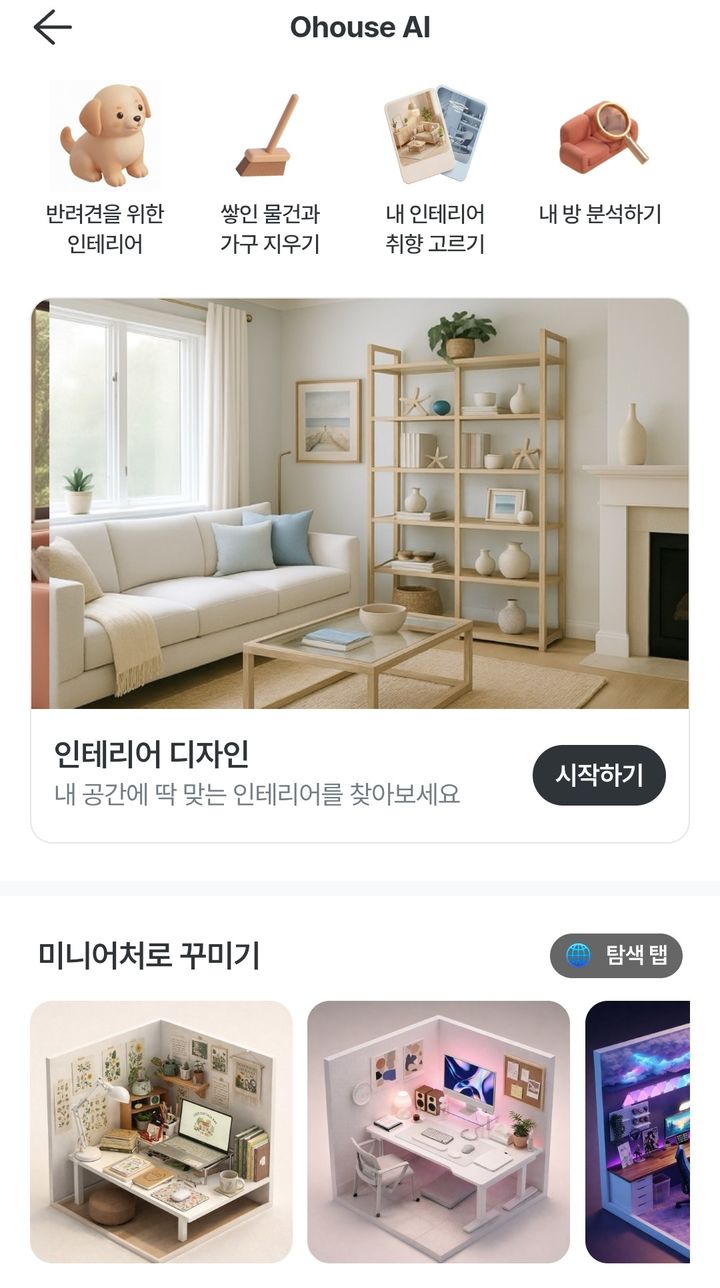Open 반려견을 위한 인테리어

pos(105,168)
